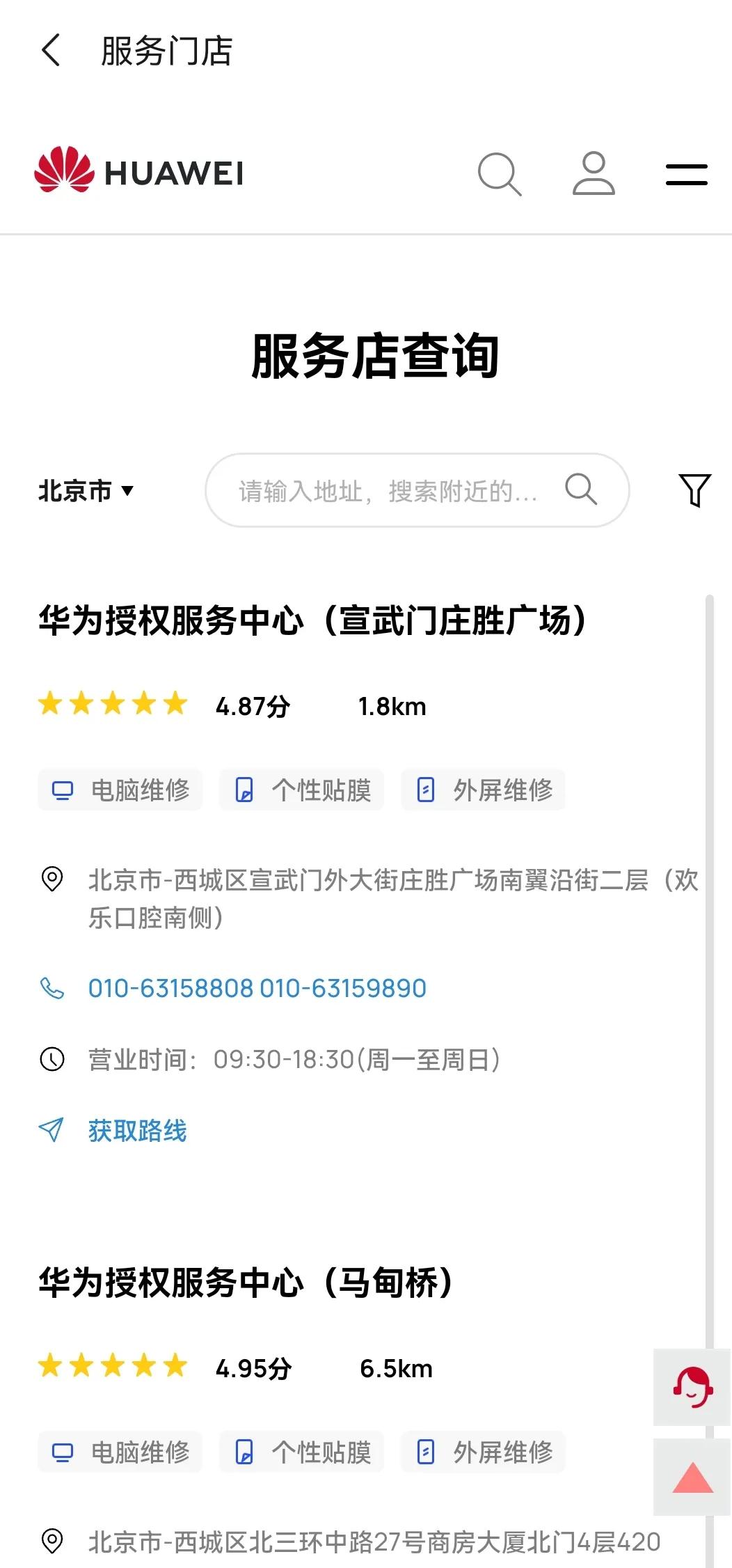Open the filter icon beside the search bar

(697, 490)
